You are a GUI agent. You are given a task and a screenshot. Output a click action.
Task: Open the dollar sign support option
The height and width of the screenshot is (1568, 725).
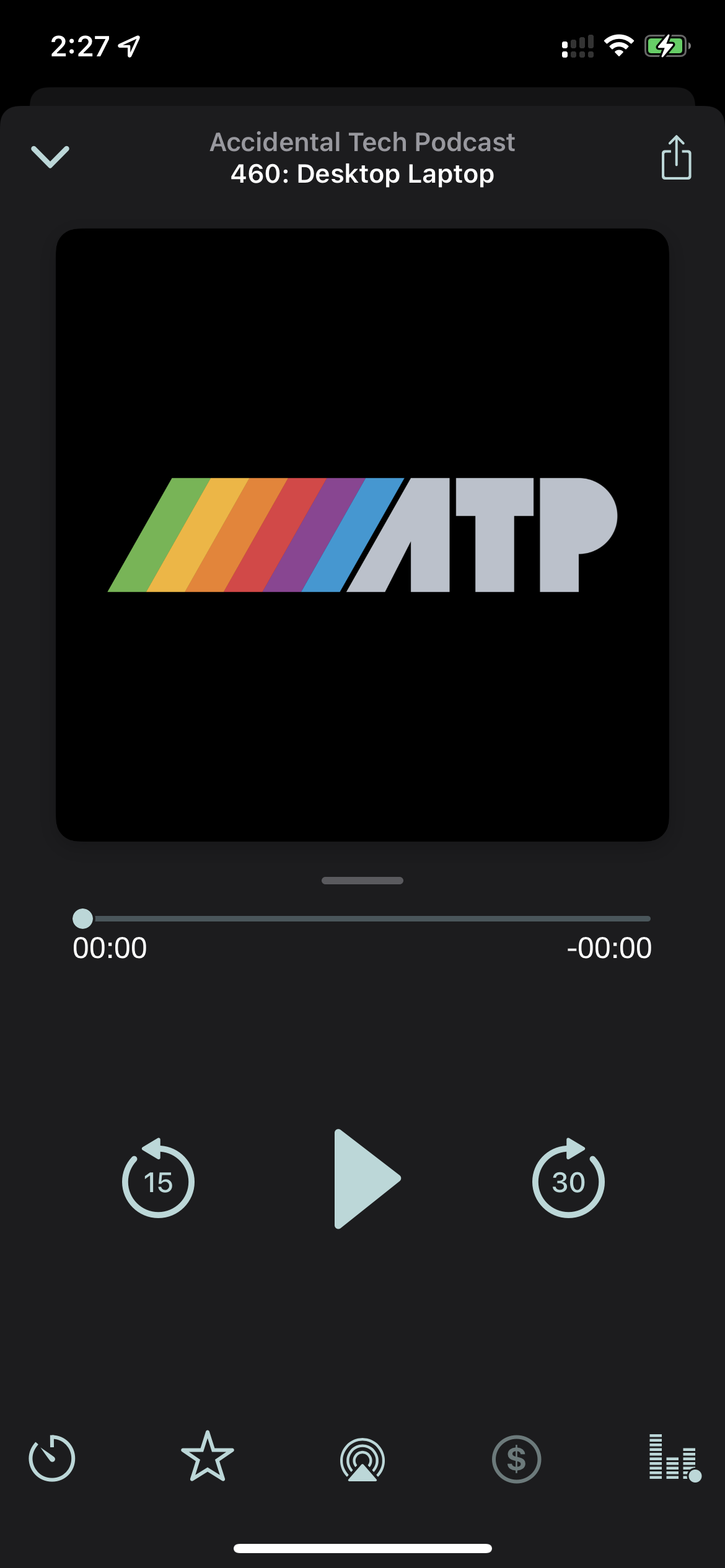point(517,1459)
